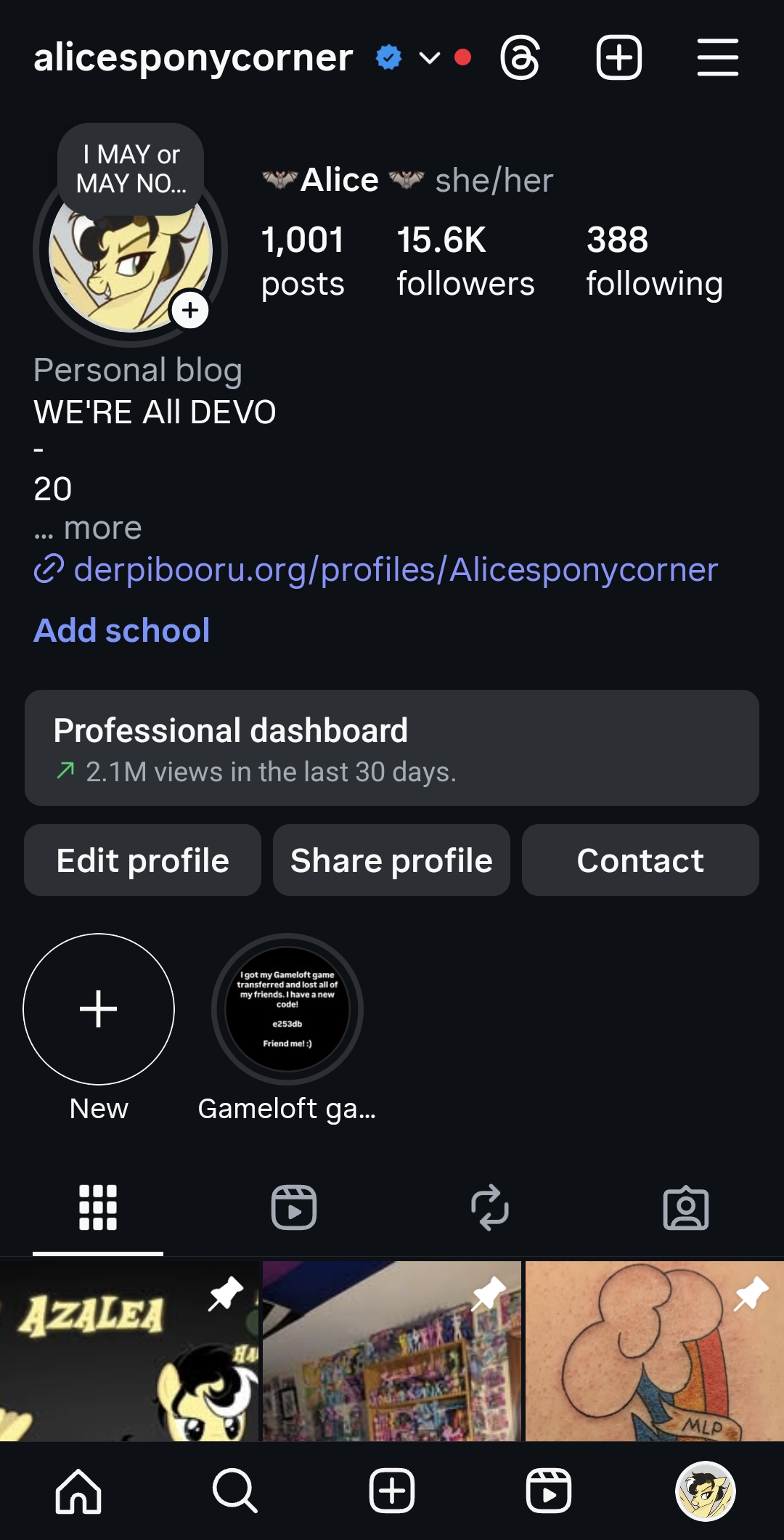784x1540 pixels.
Task: Add to story from the profile picture
Action: pos(190,311)
